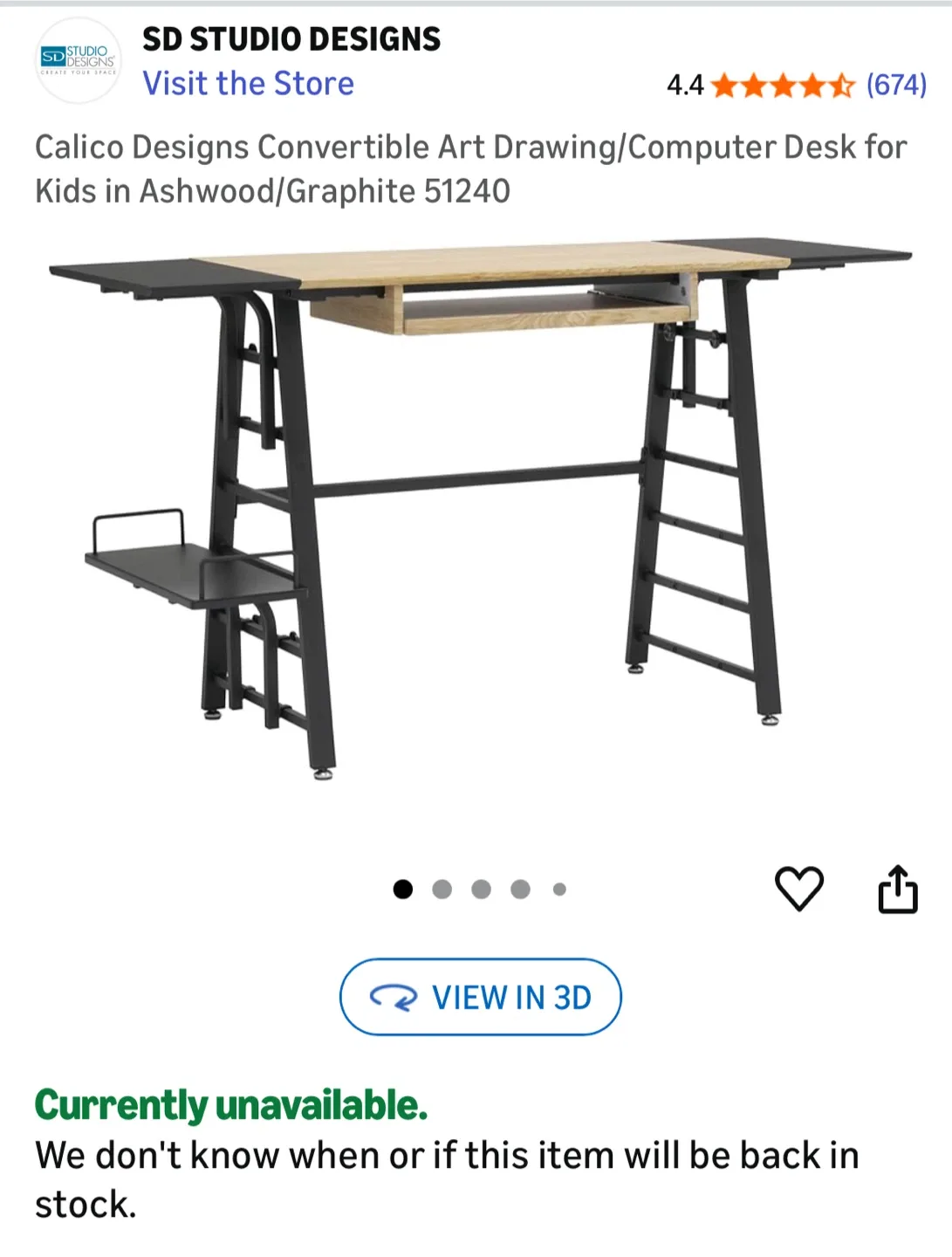Open the 674 customer ratings

[895, 85]
